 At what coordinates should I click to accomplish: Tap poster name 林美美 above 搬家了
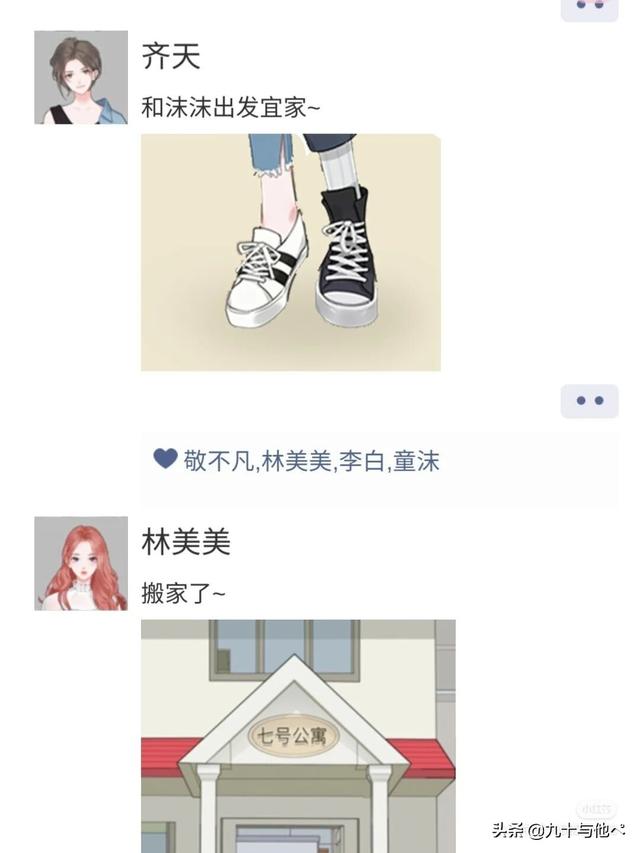coord(186,542)
